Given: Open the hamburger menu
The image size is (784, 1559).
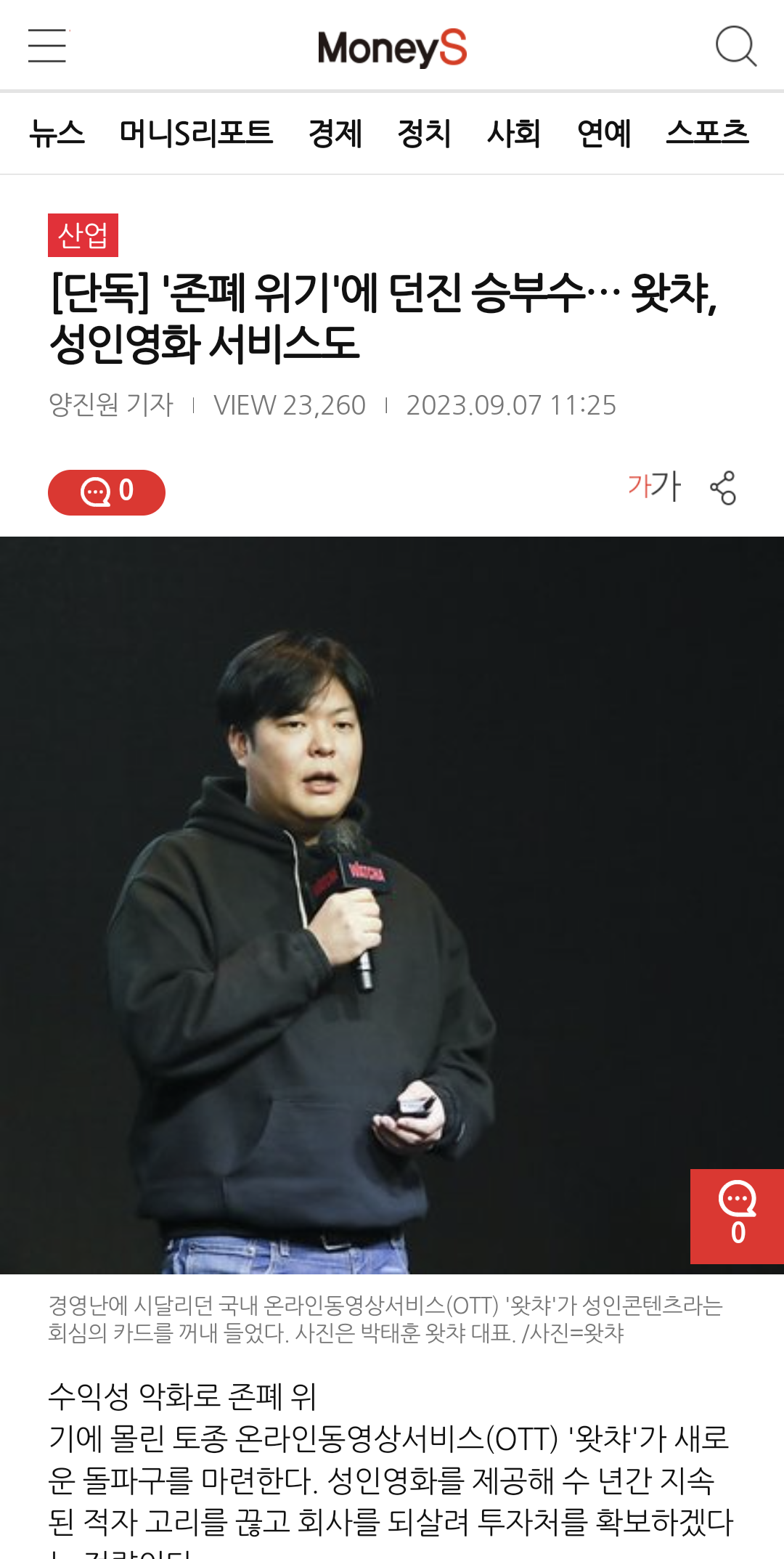Looking at the screenshot, I should click(47, 46).
